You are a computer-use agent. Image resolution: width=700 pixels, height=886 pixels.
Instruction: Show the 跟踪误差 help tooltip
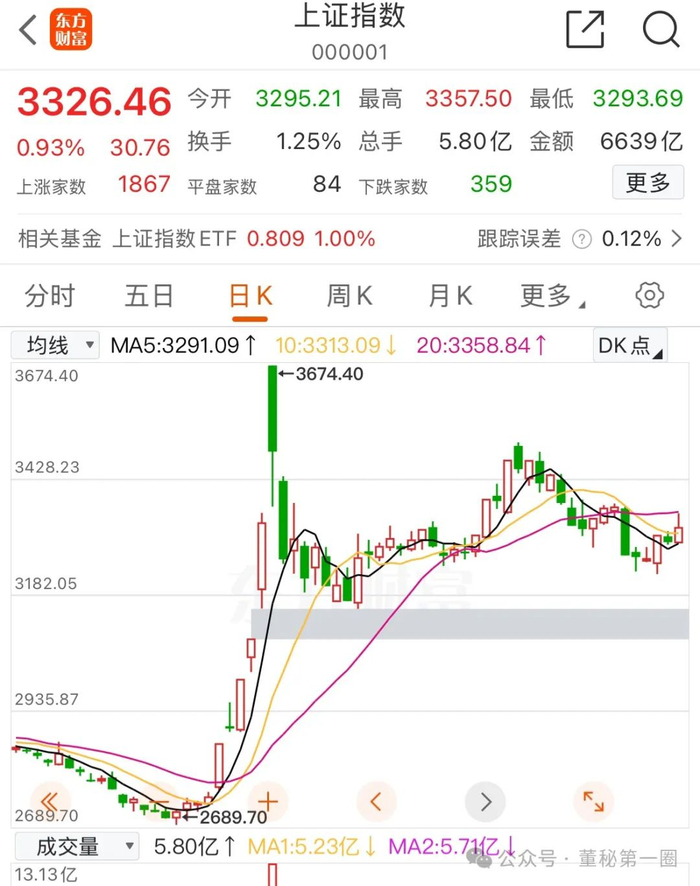point(581,240)
